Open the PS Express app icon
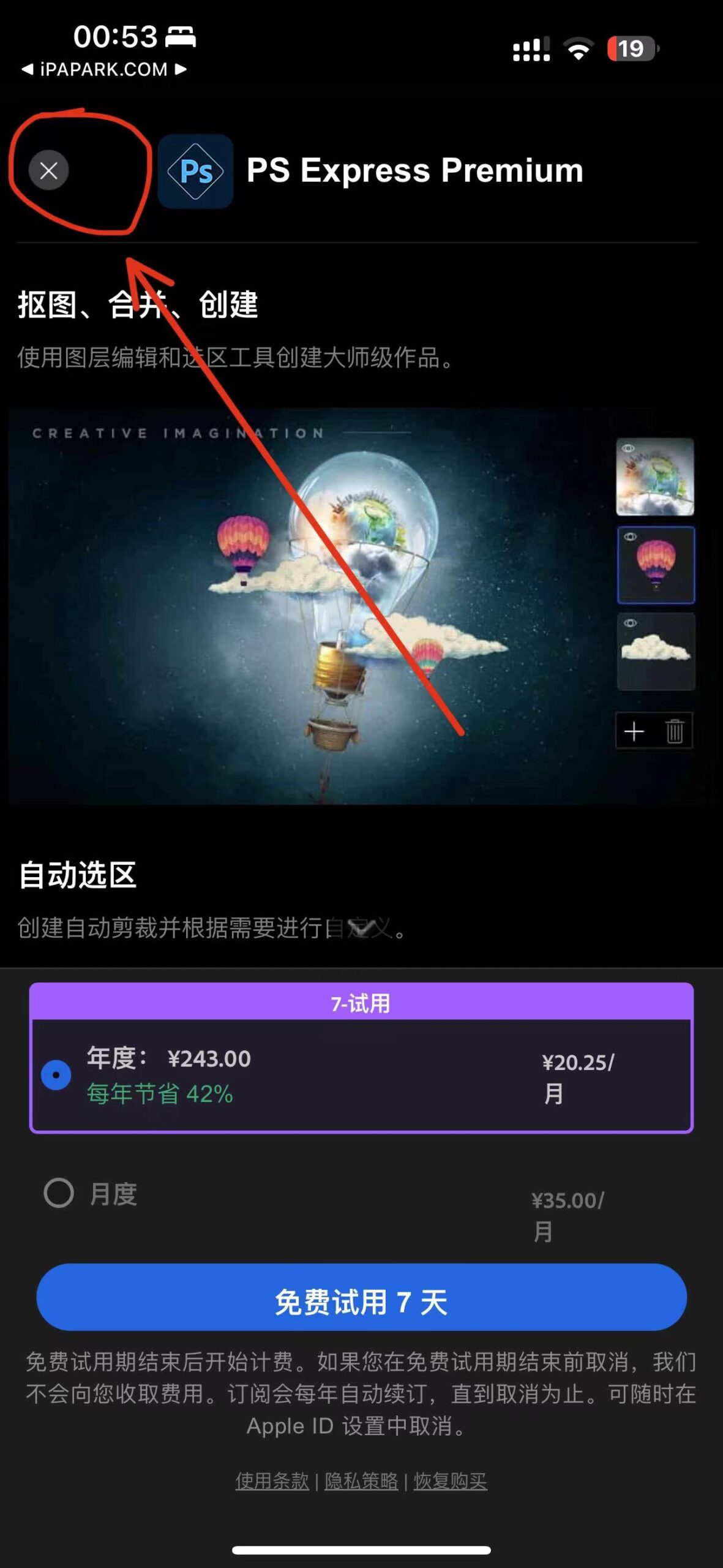Image resolution: width=723 pixels, height=1568 pixels. [195, 171]
